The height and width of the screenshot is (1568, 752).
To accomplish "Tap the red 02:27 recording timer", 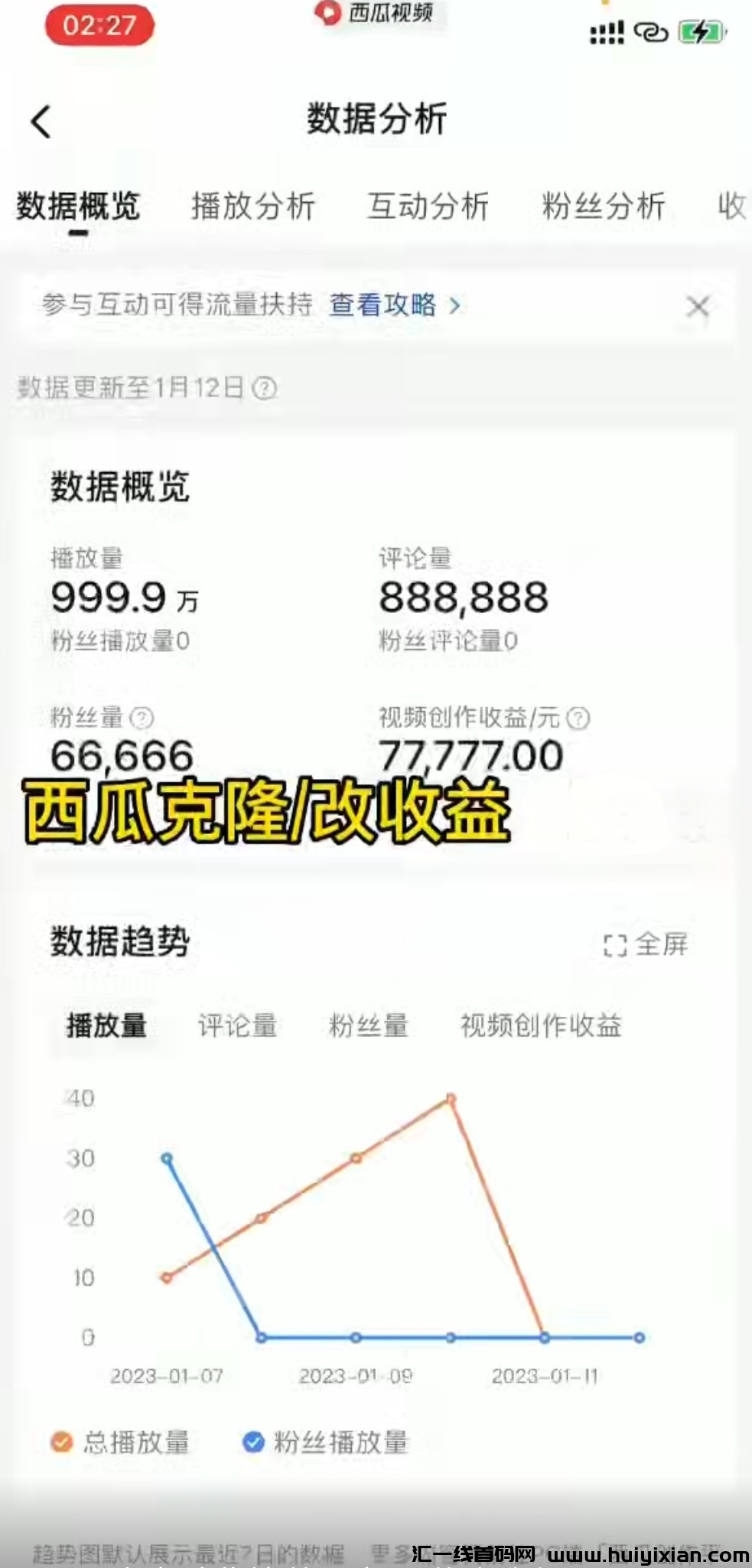I will pos(99,27).
